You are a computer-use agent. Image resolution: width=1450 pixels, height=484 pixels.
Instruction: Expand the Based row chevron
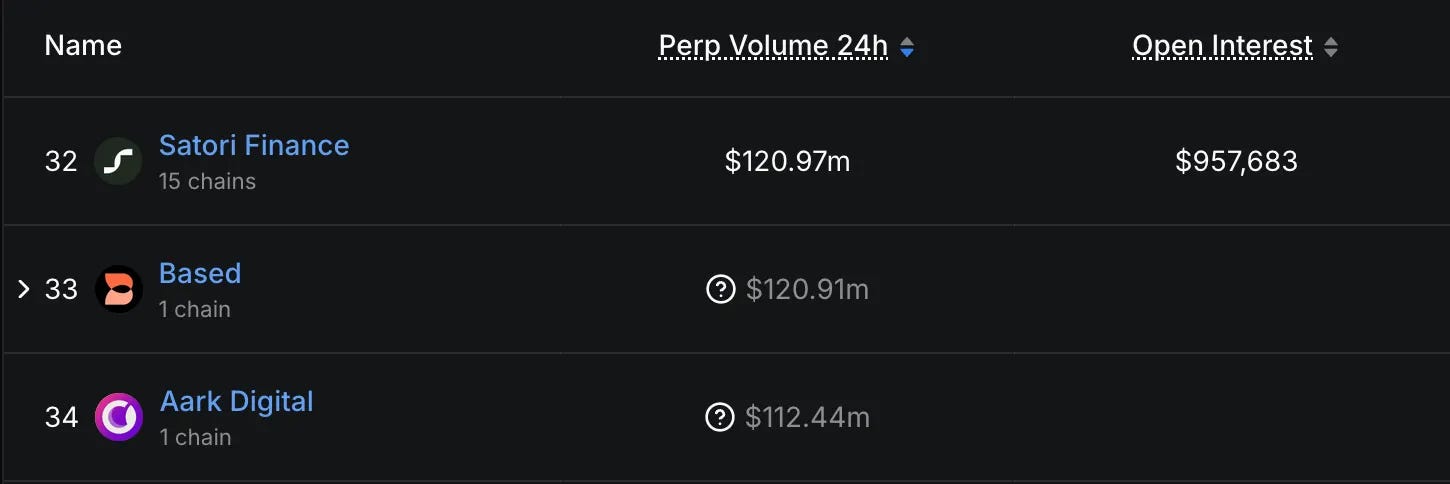pyautogui.click(x=24, y=289)
